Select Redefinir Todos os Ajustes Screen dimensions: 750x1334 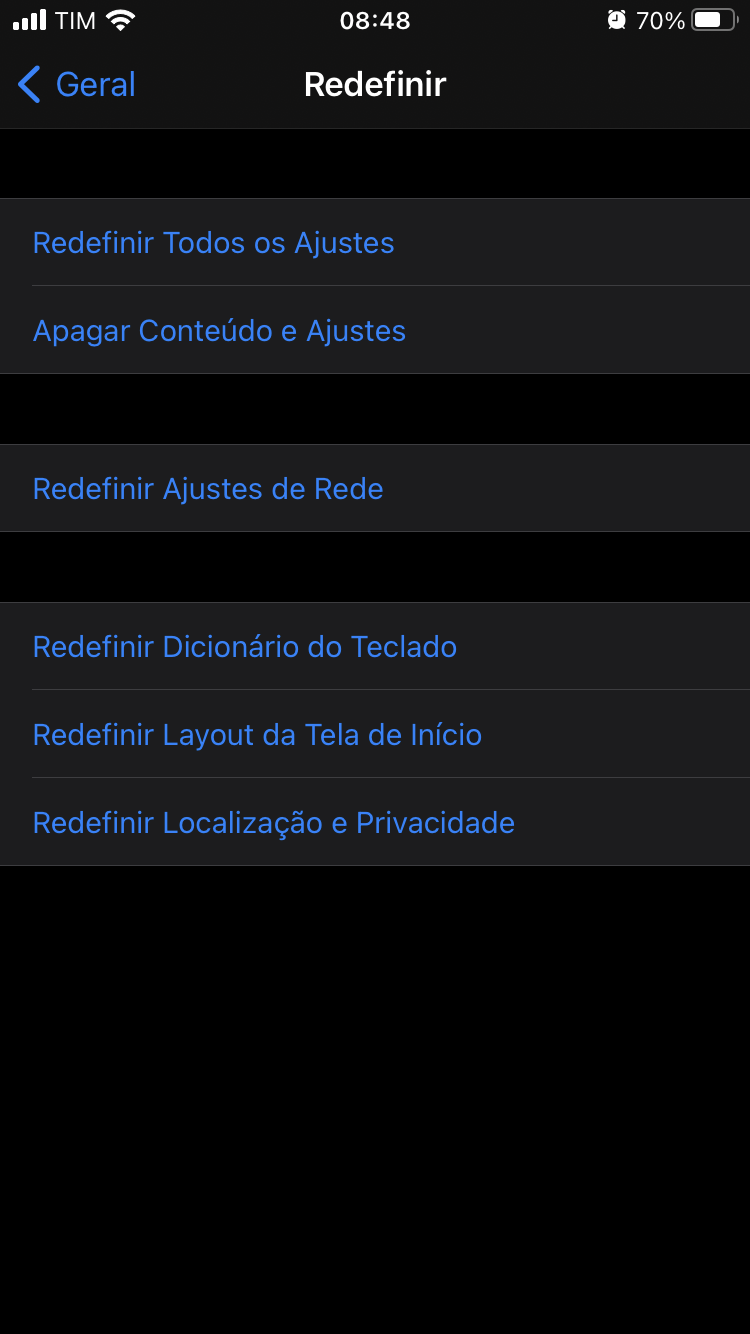tap(214, 243)
